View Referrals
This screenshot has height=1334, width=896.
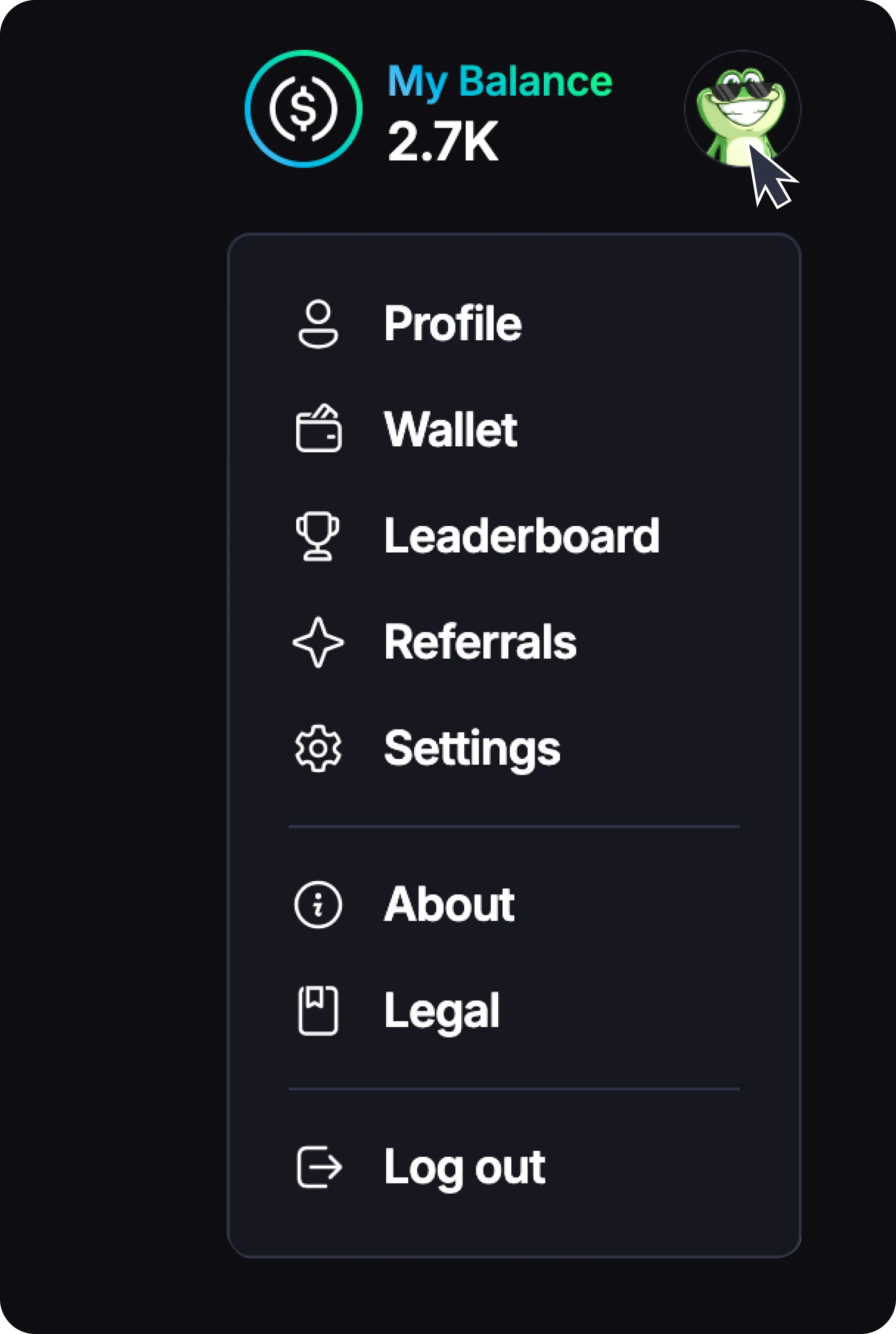coord(480,642)
